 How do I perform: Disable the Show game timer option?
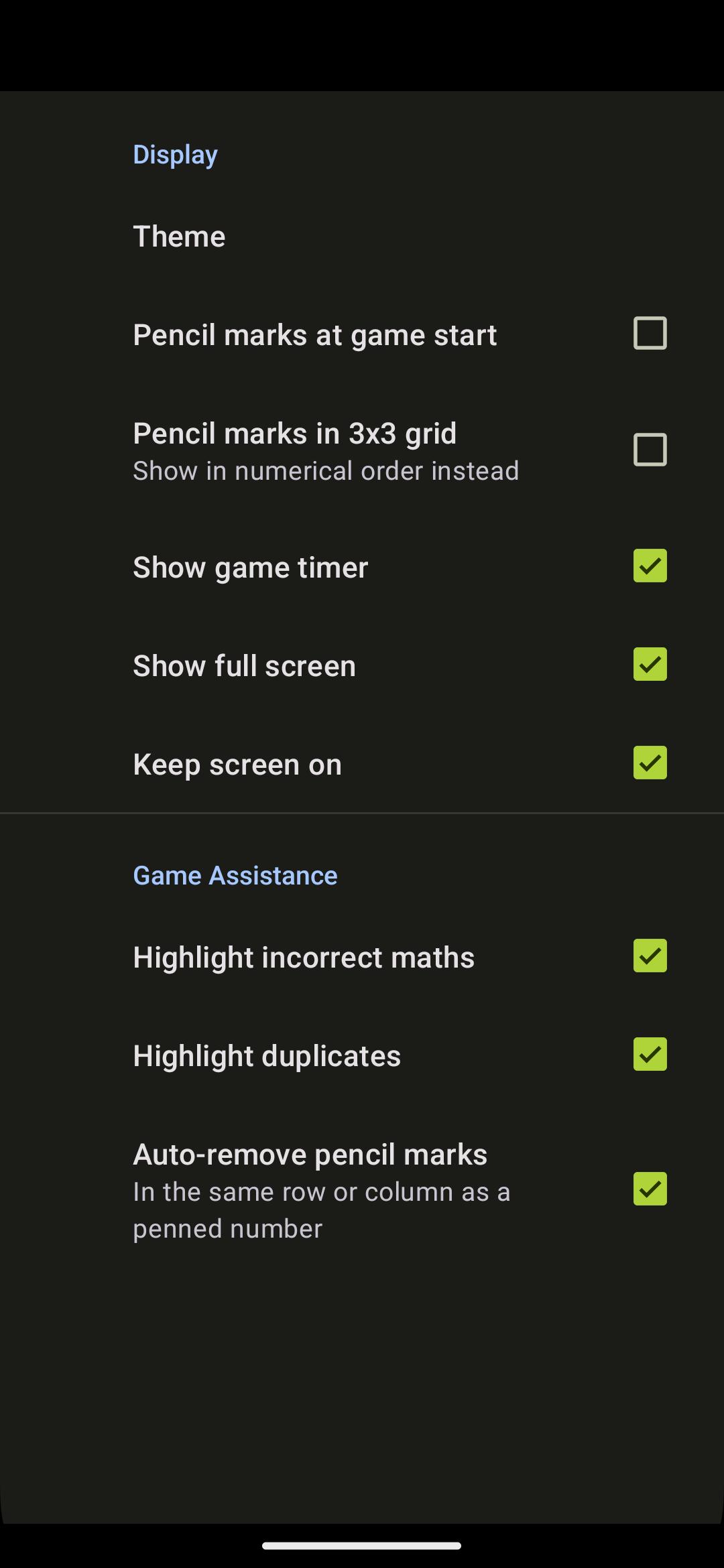(x=649, y=566)
